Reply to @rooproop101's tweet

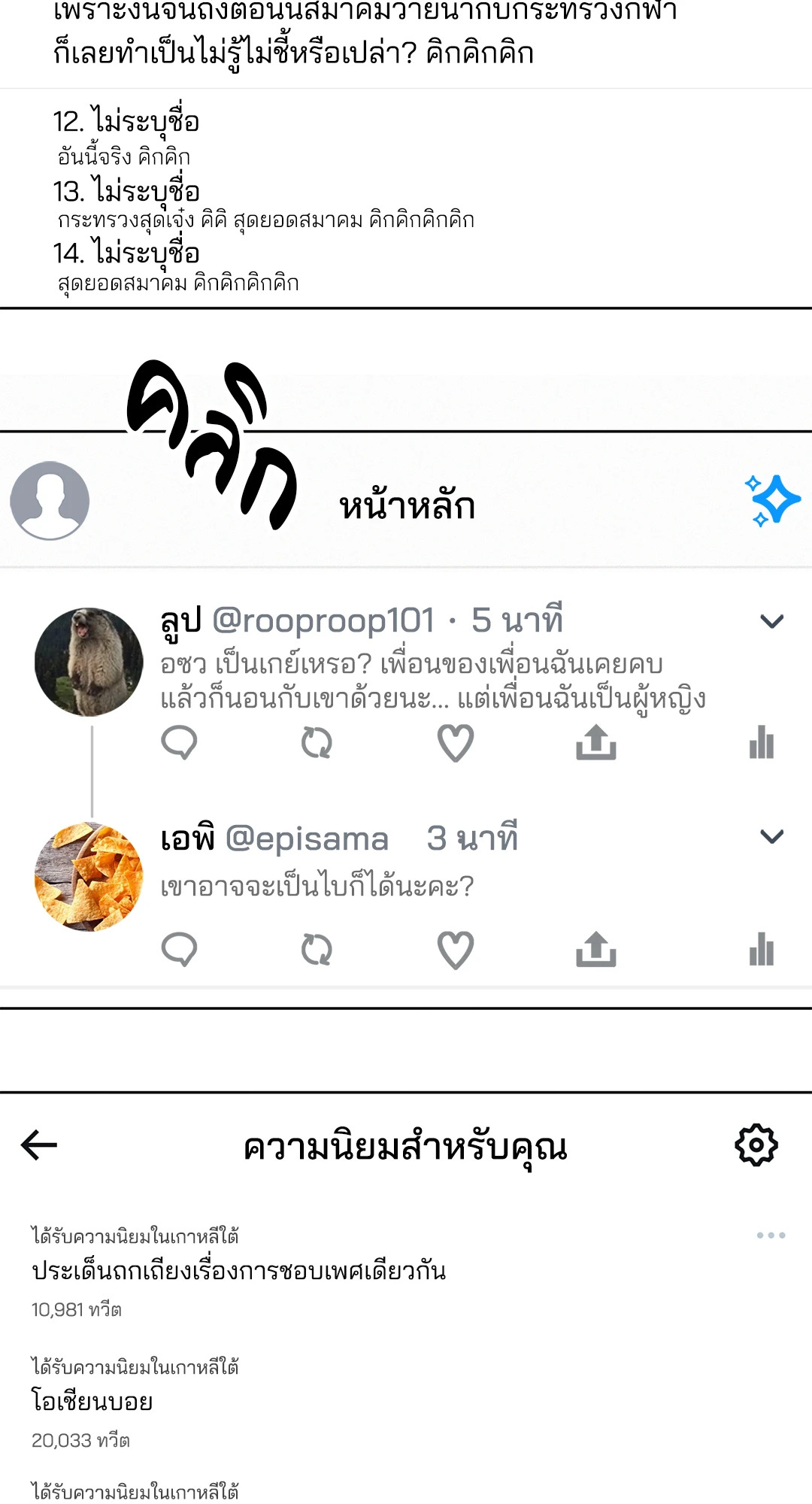click(179, 744)
